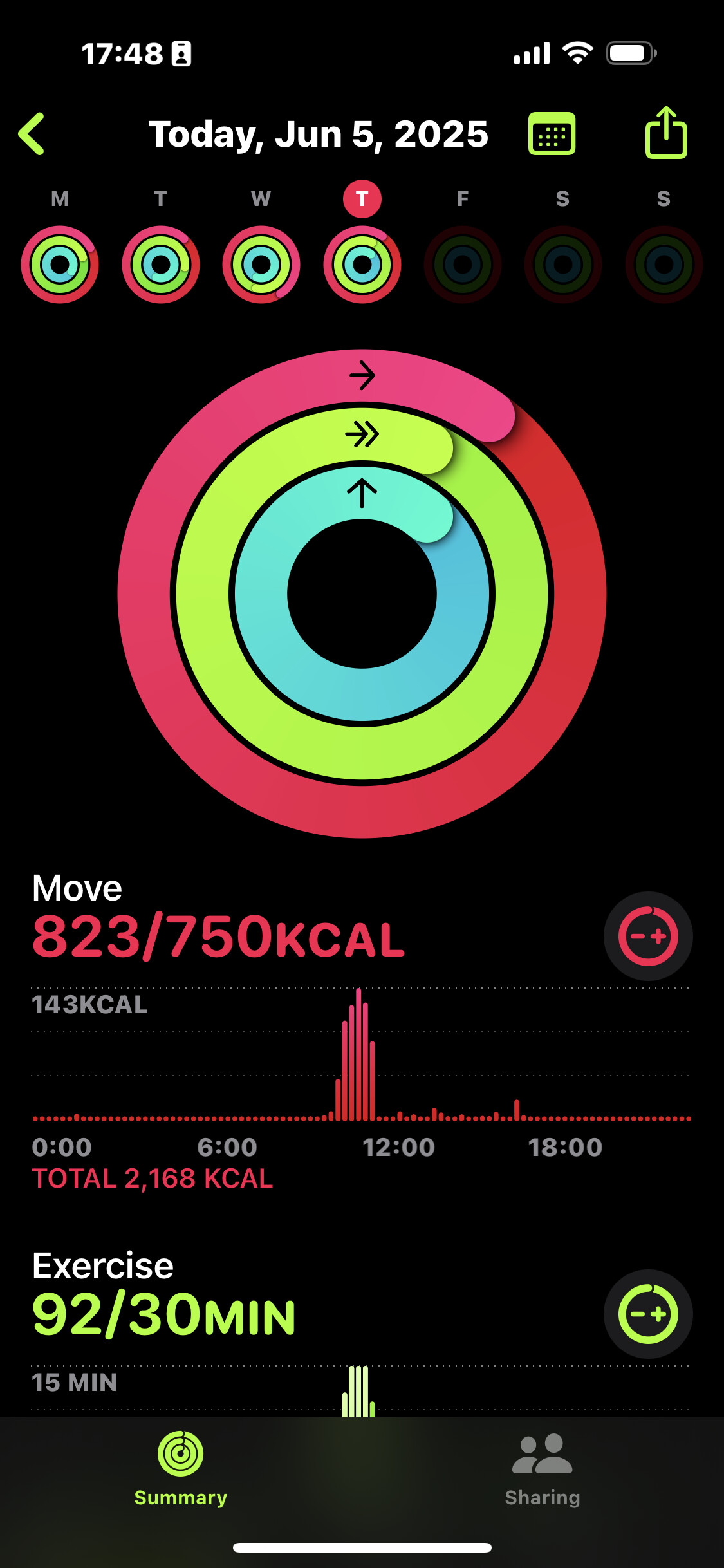
Task: Go back with the green arrow
Action: click(x=32, y=134)
